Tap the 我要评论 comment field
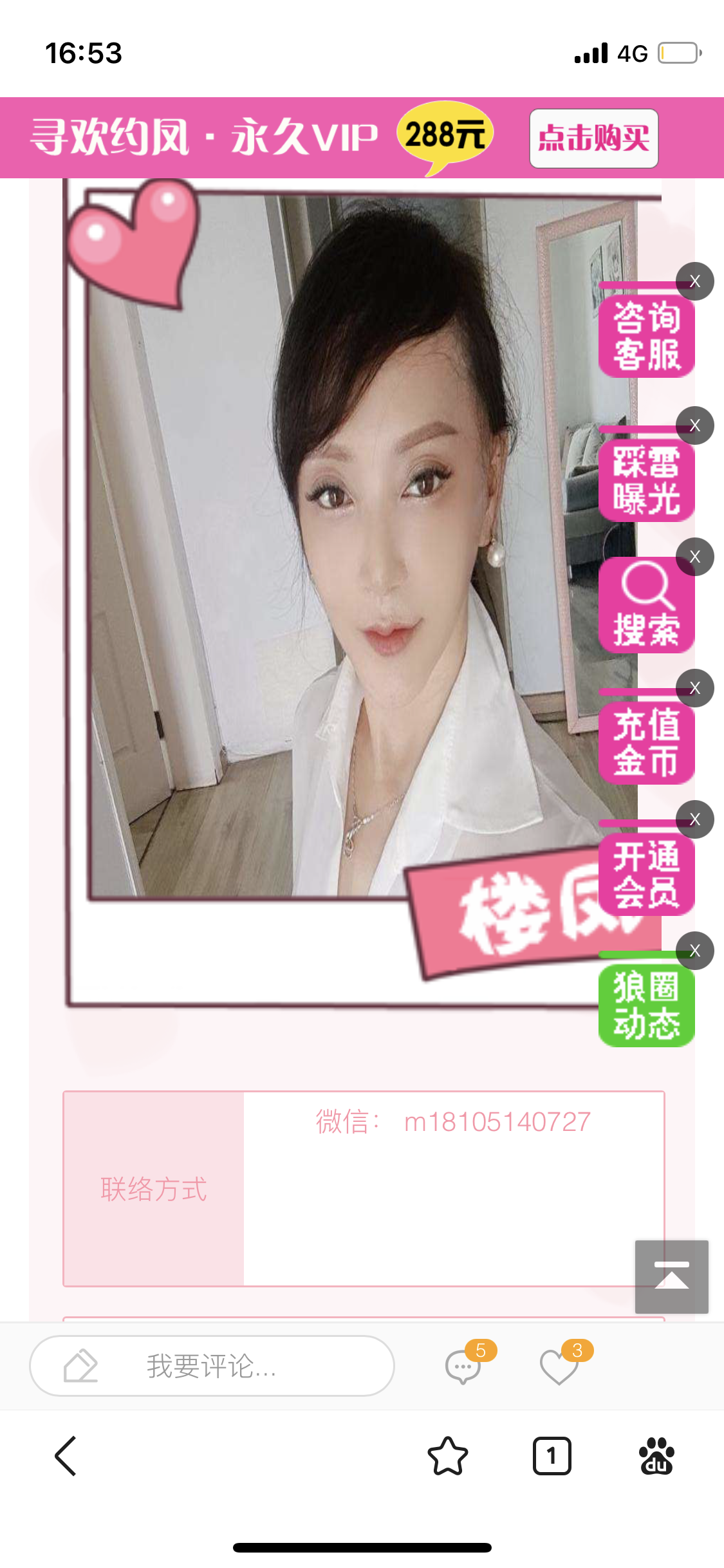724x1568 pixels. click(212, 1366)
